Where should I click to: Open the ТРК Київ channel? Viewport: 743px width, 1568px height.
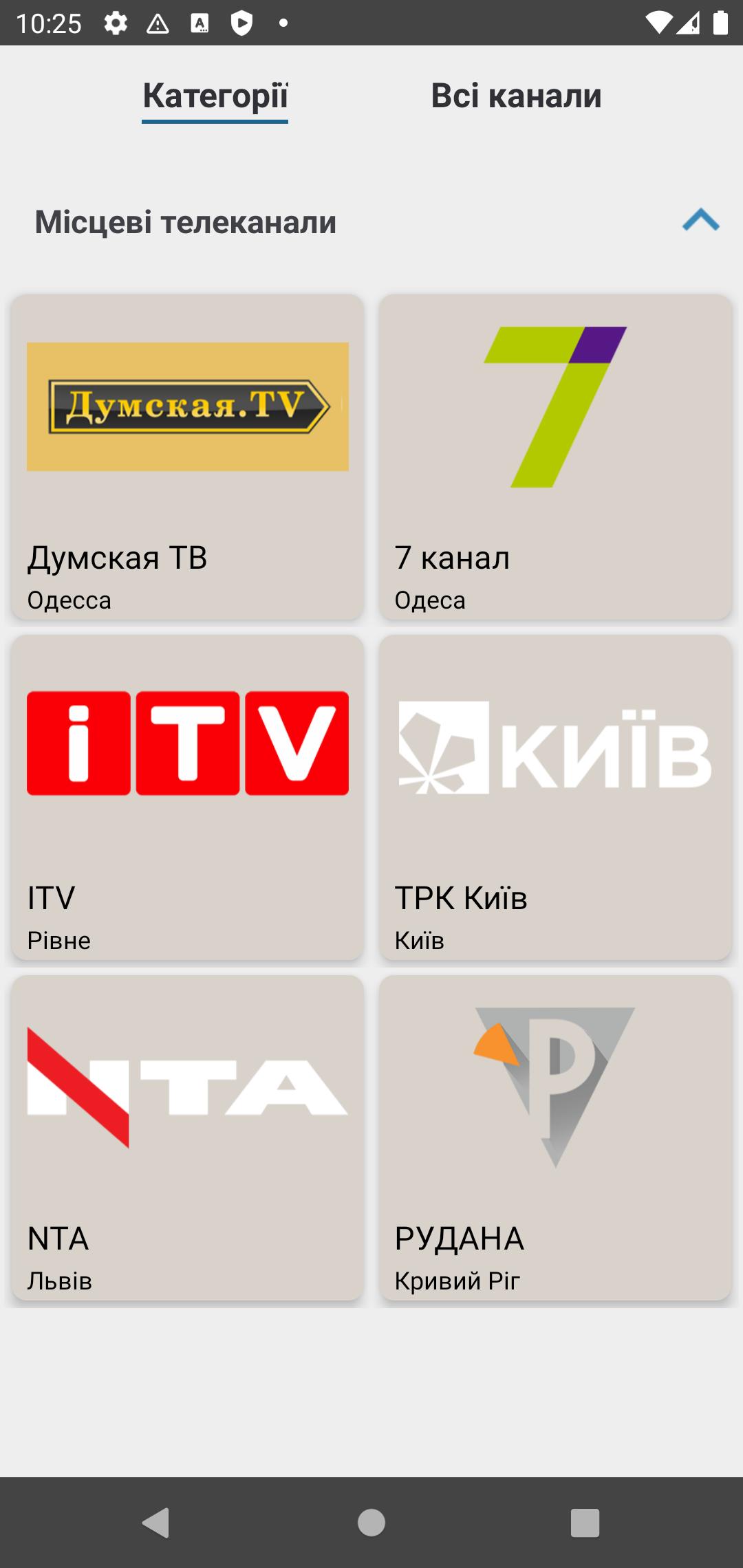click(x=555, y=797)
